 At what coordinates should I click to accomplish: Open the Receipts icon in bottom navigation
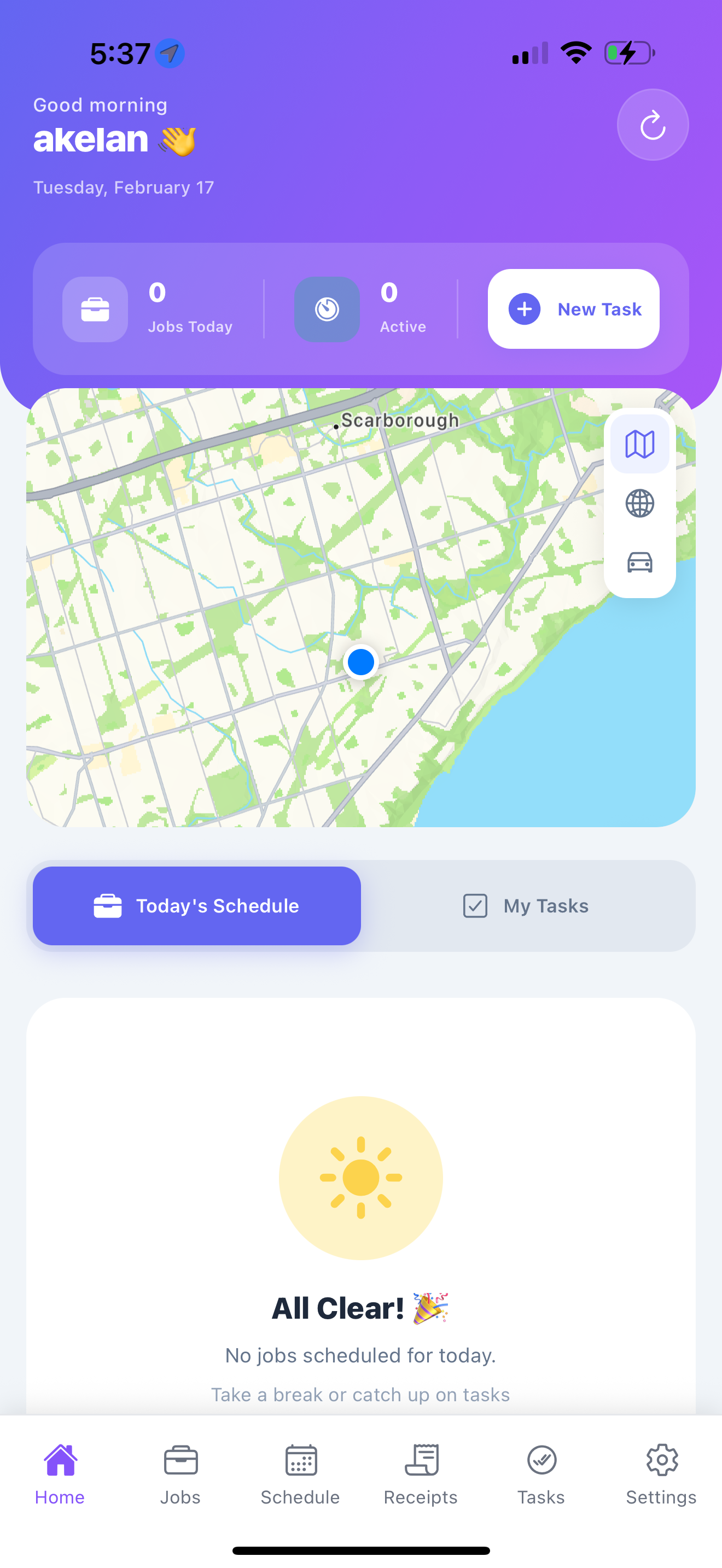(421, 1460)
